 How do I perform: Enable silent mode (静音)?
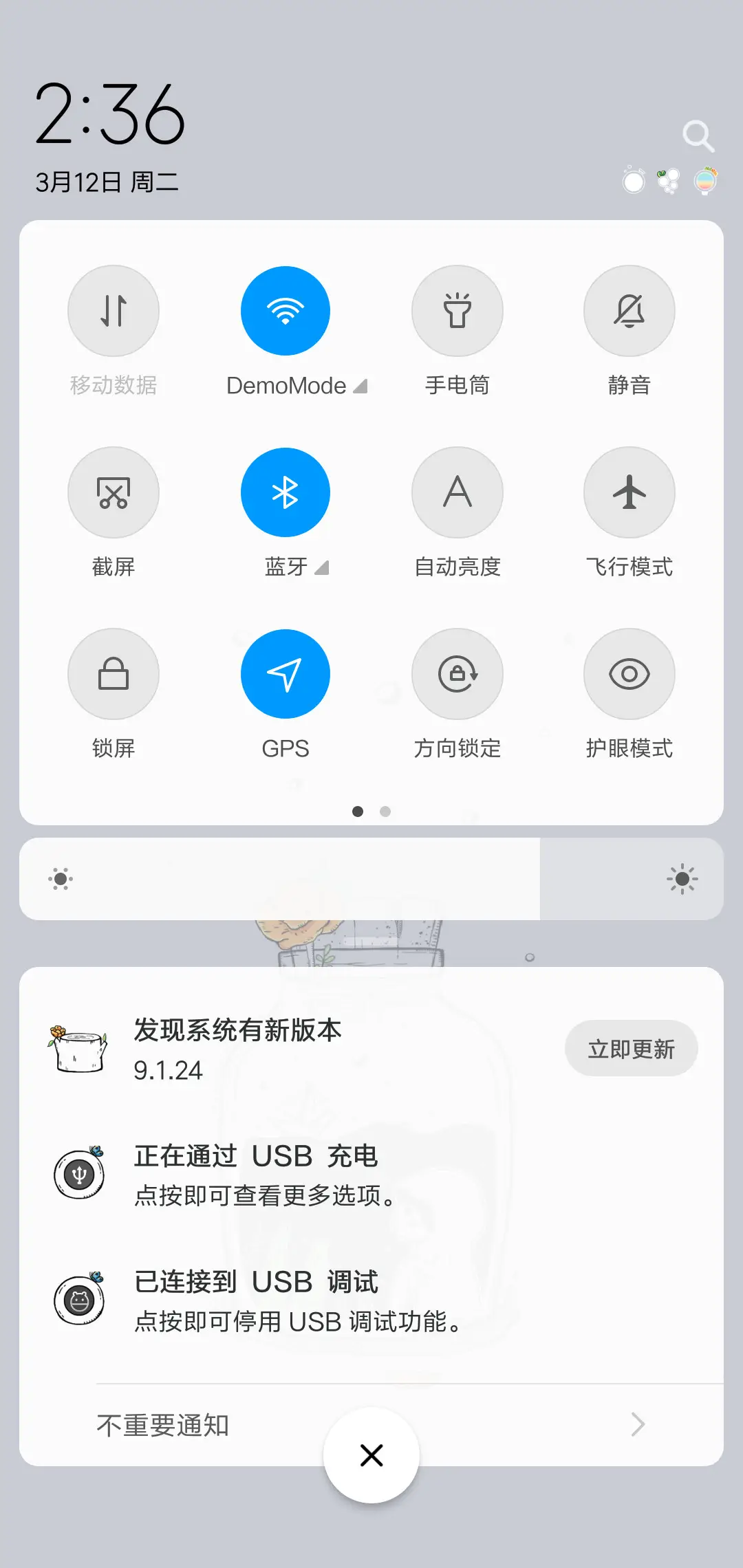pyautogui.click(x=629, y=311)
